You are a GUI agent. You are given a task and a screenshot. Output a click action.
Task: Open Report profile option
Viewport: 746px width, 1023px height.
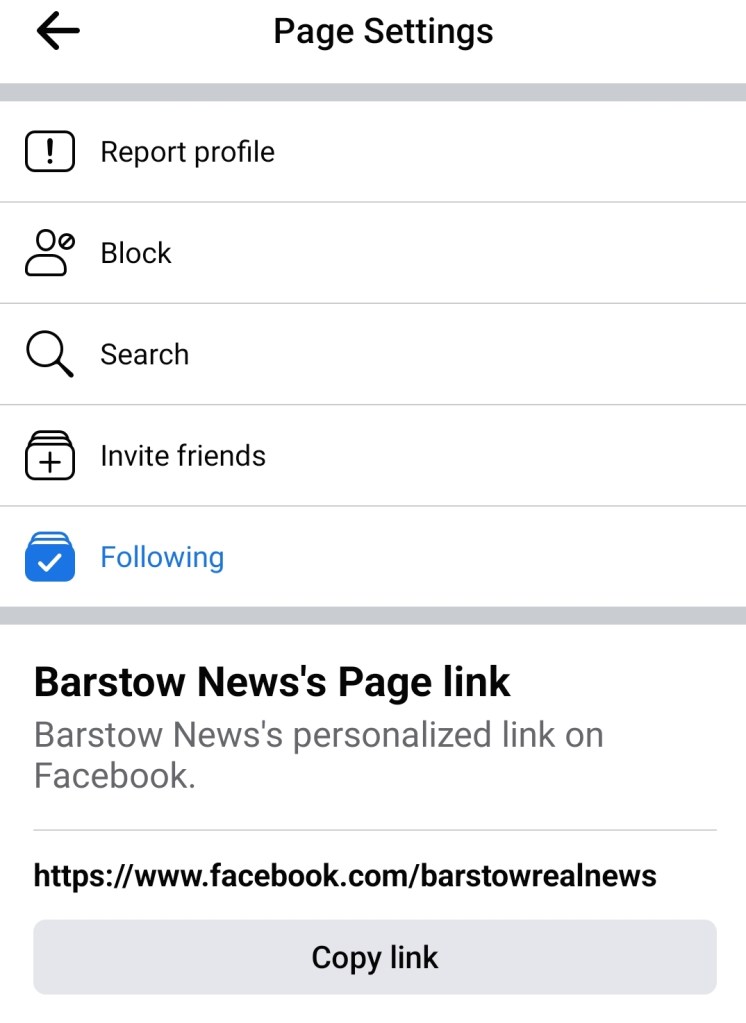187,152
